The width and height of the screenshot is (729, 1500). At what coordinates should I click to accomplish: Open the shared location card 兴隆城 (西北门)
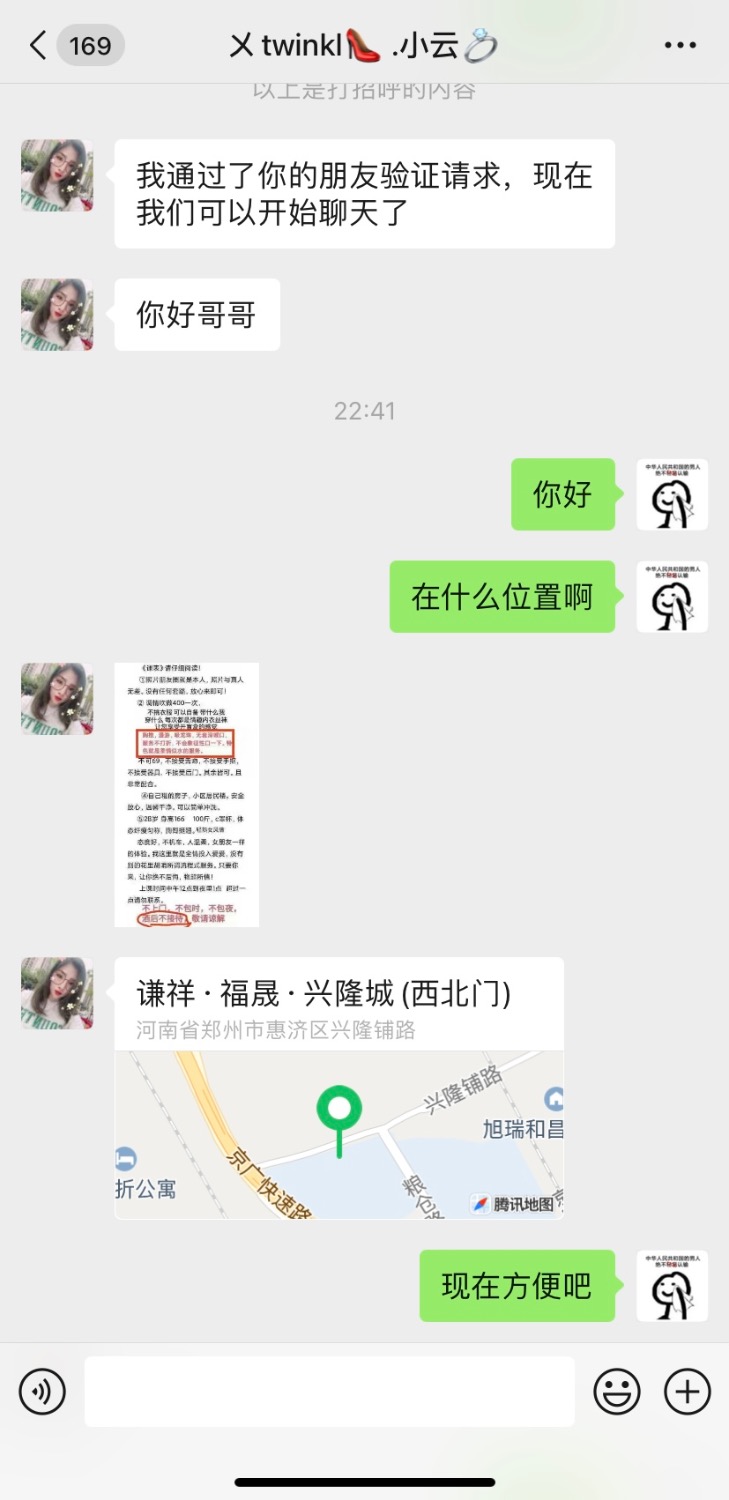click(x=339, y=1087)
